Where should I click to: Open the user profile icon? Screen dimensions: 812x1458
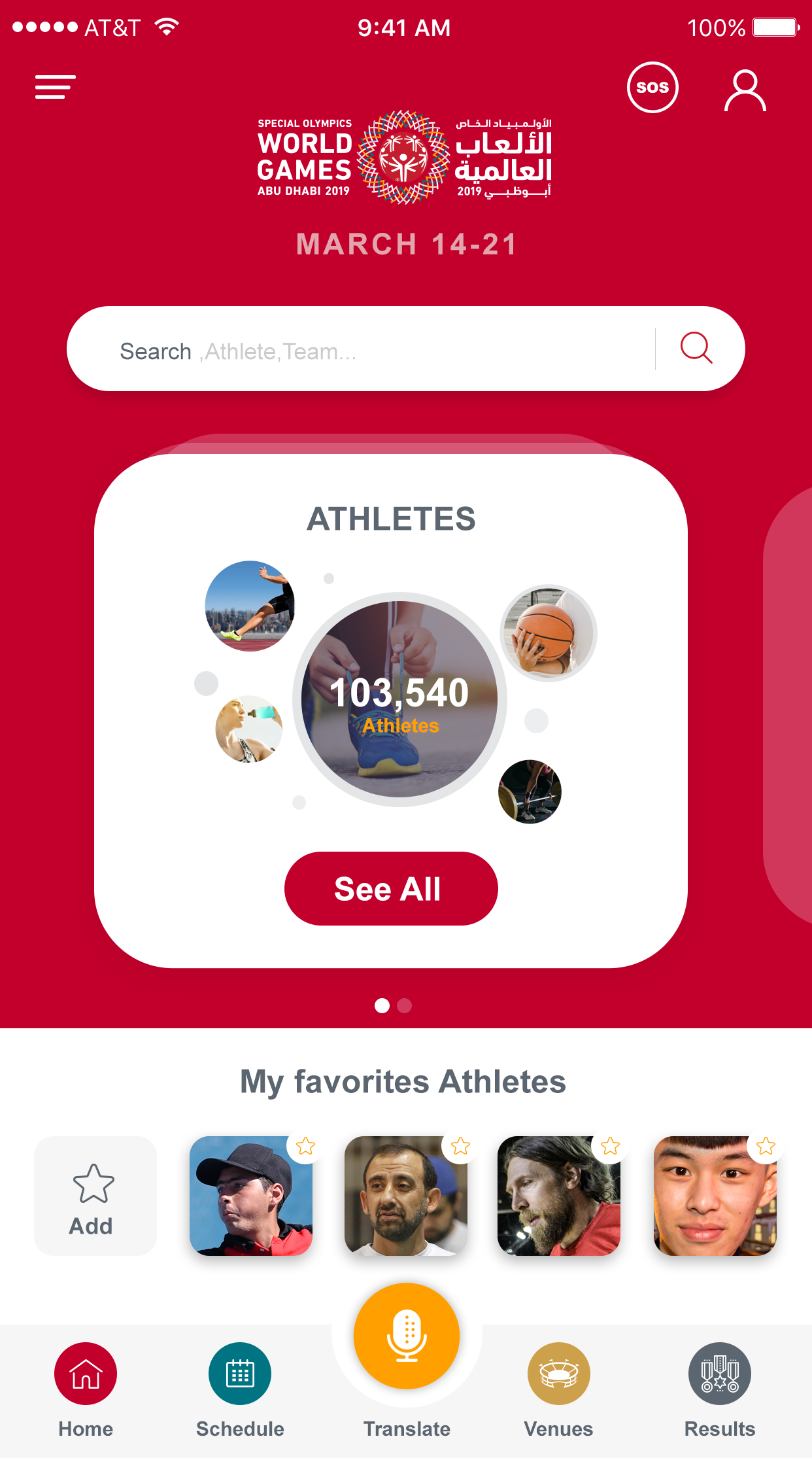point(745,90)
